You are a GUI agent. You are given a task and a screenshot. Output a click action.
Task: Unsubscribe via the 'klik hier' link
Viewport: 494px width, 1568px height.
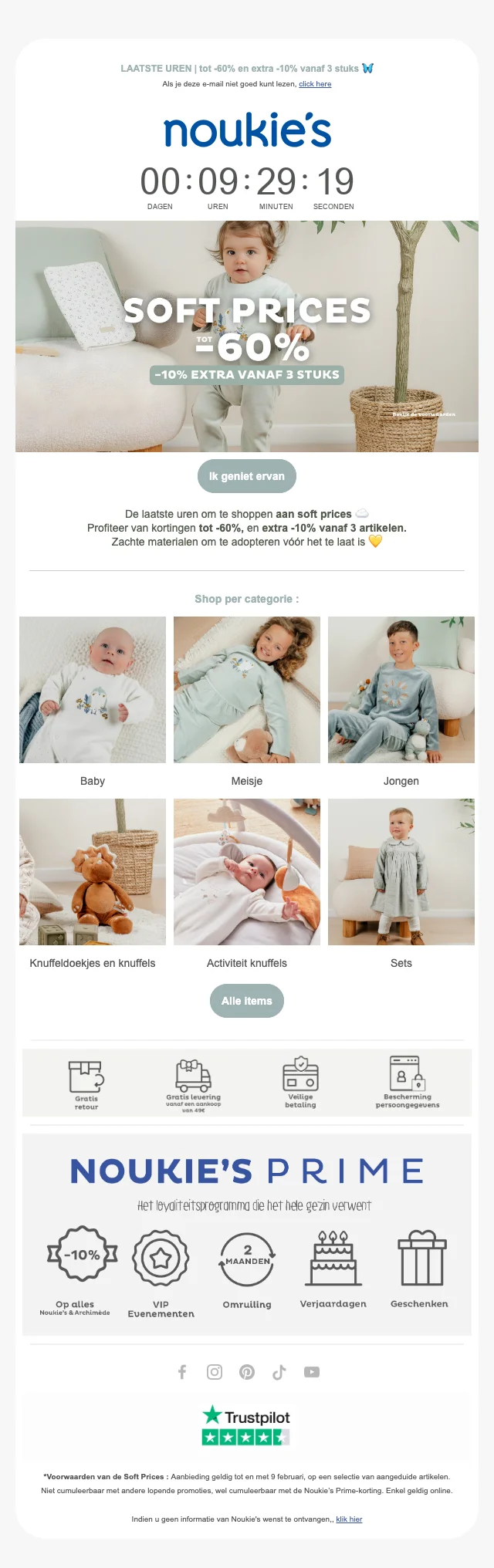coord(349,1519)
